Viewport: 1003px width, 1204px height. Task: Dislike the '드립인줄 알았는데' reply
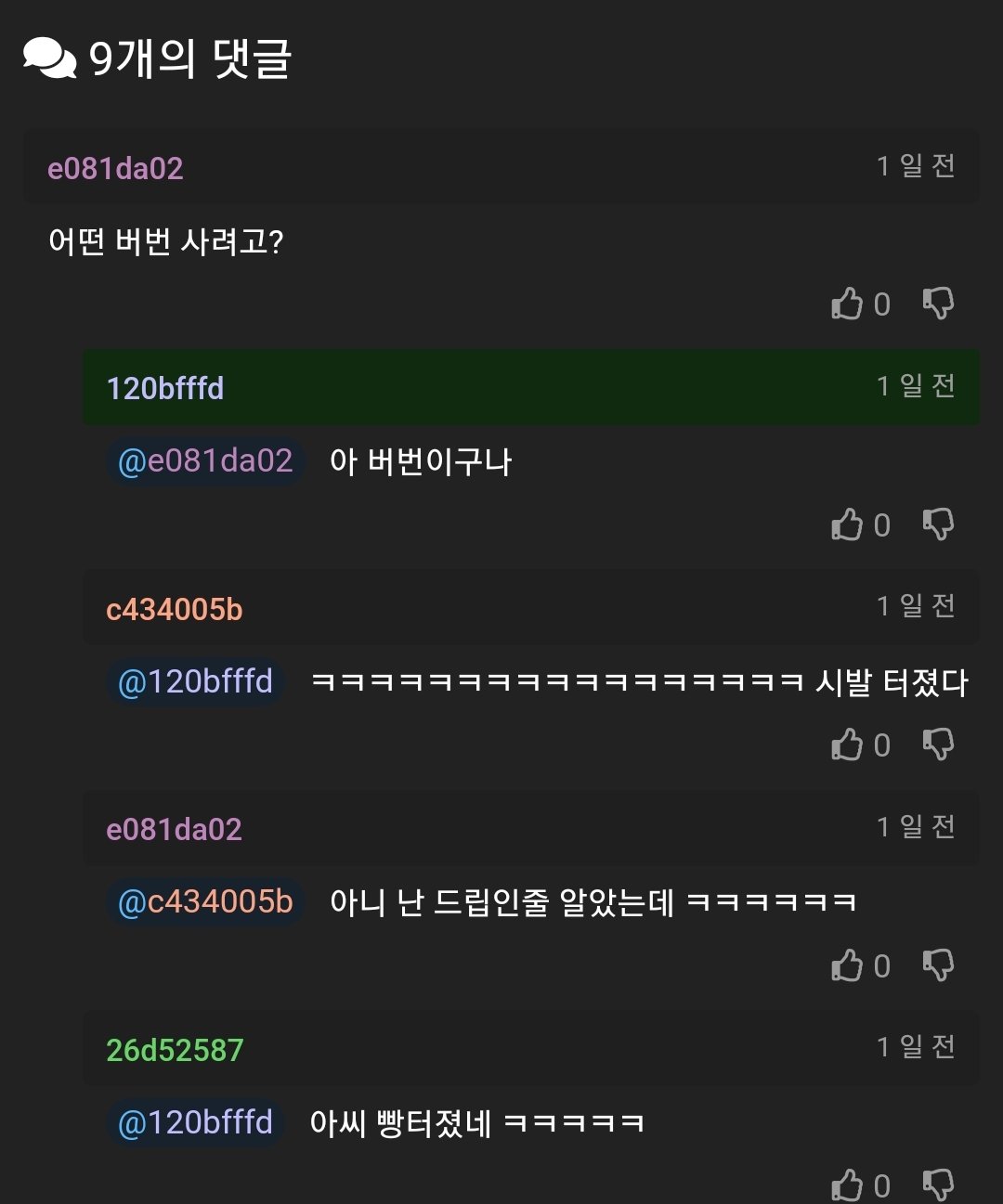click(x=938, y=965)
